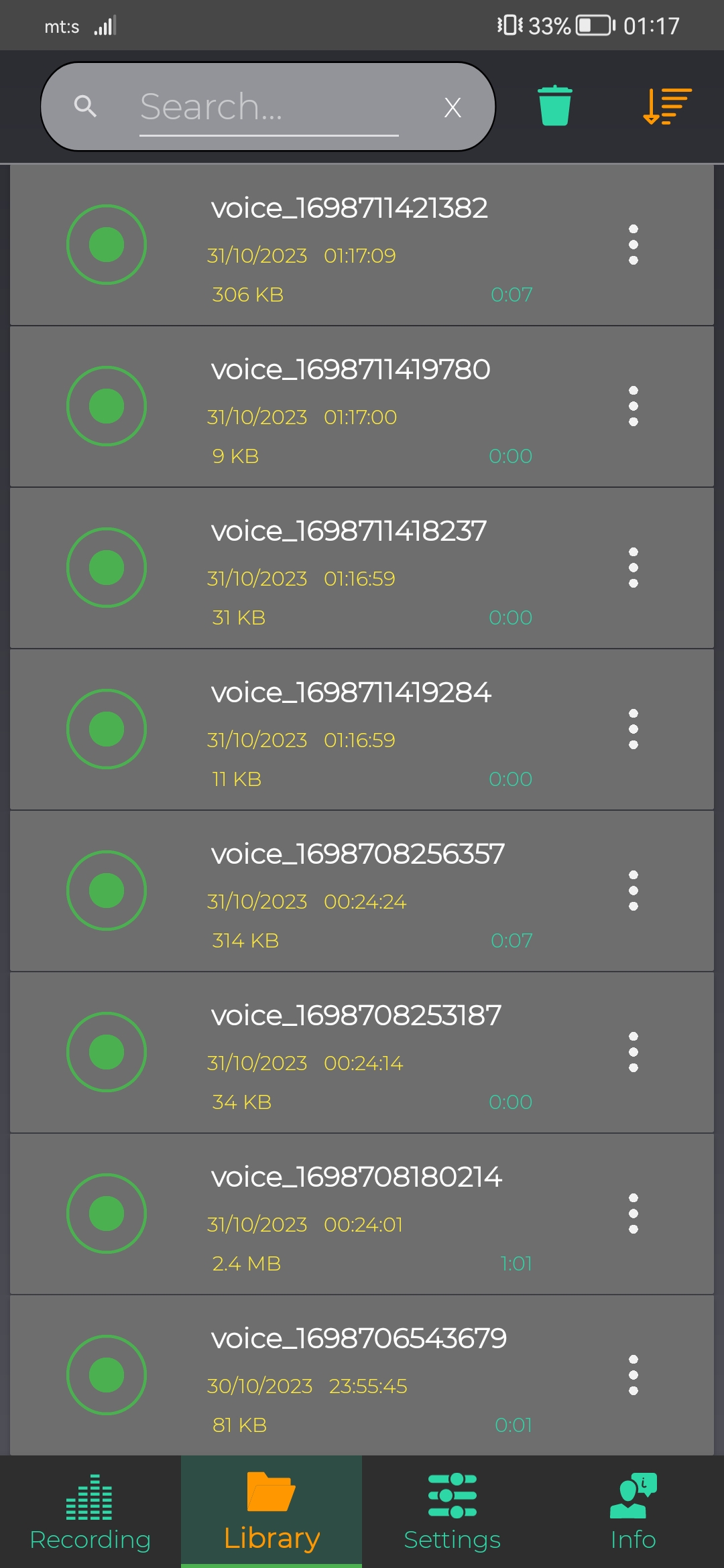Play recording voice_1698711419284
The height and width of the screenshot is (1568, 724).
(107, 729)
